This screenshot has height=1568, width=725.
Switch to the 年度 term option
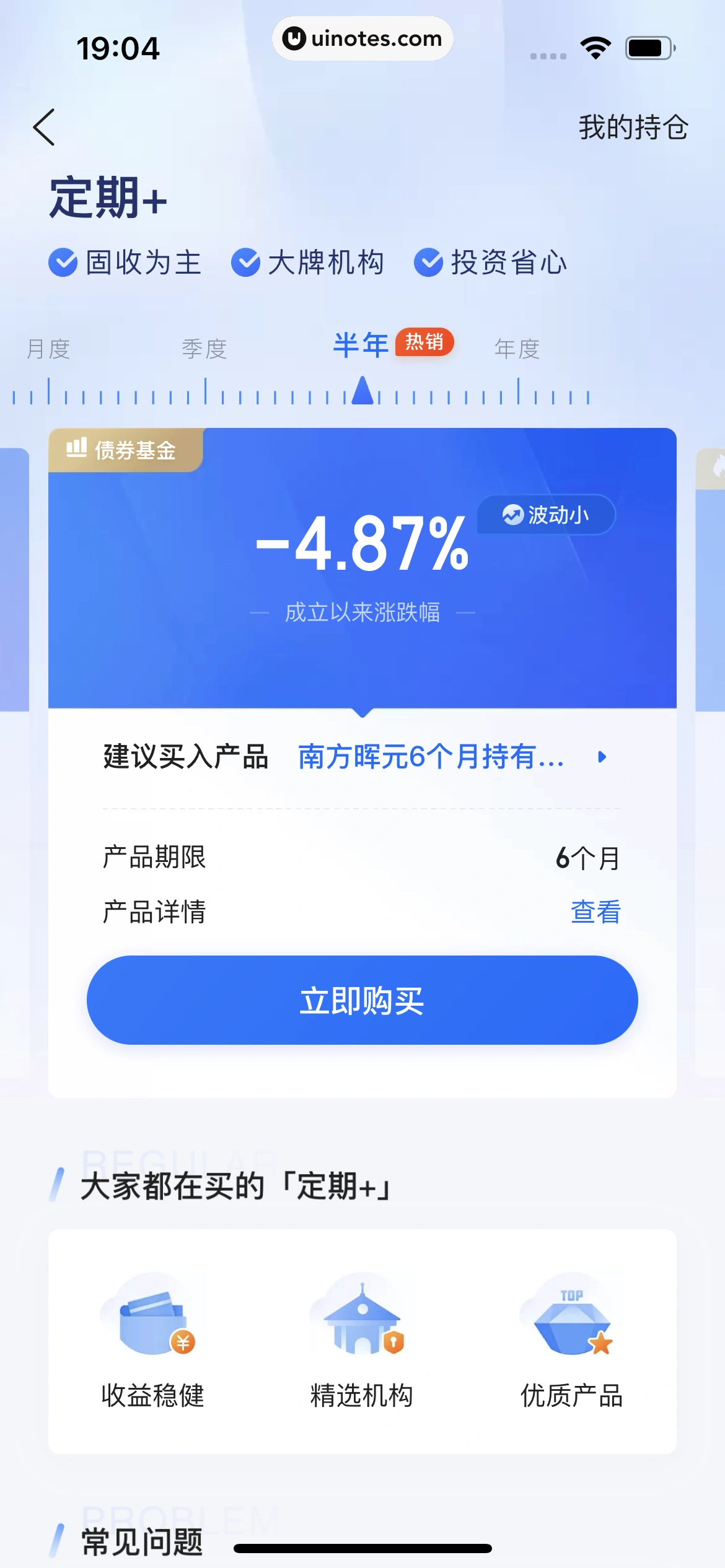click(x=517, y=349)
